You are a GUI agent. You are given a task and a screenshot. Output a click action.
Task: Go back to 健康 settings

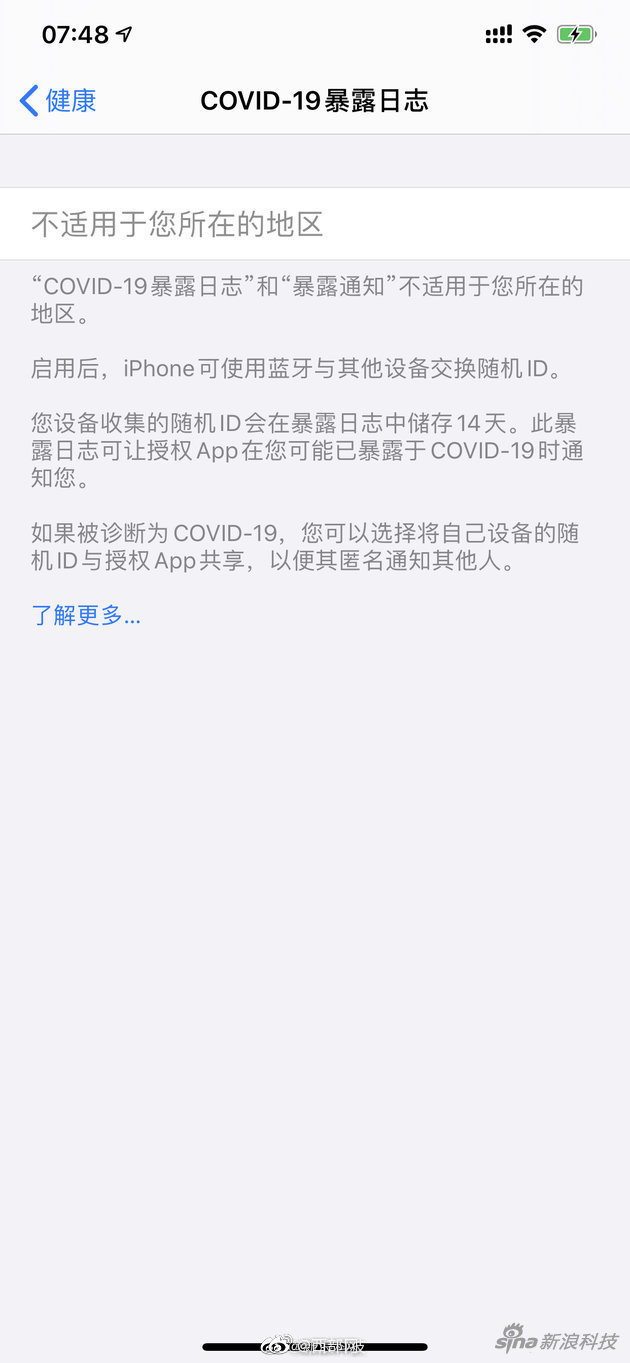point(58,101)
